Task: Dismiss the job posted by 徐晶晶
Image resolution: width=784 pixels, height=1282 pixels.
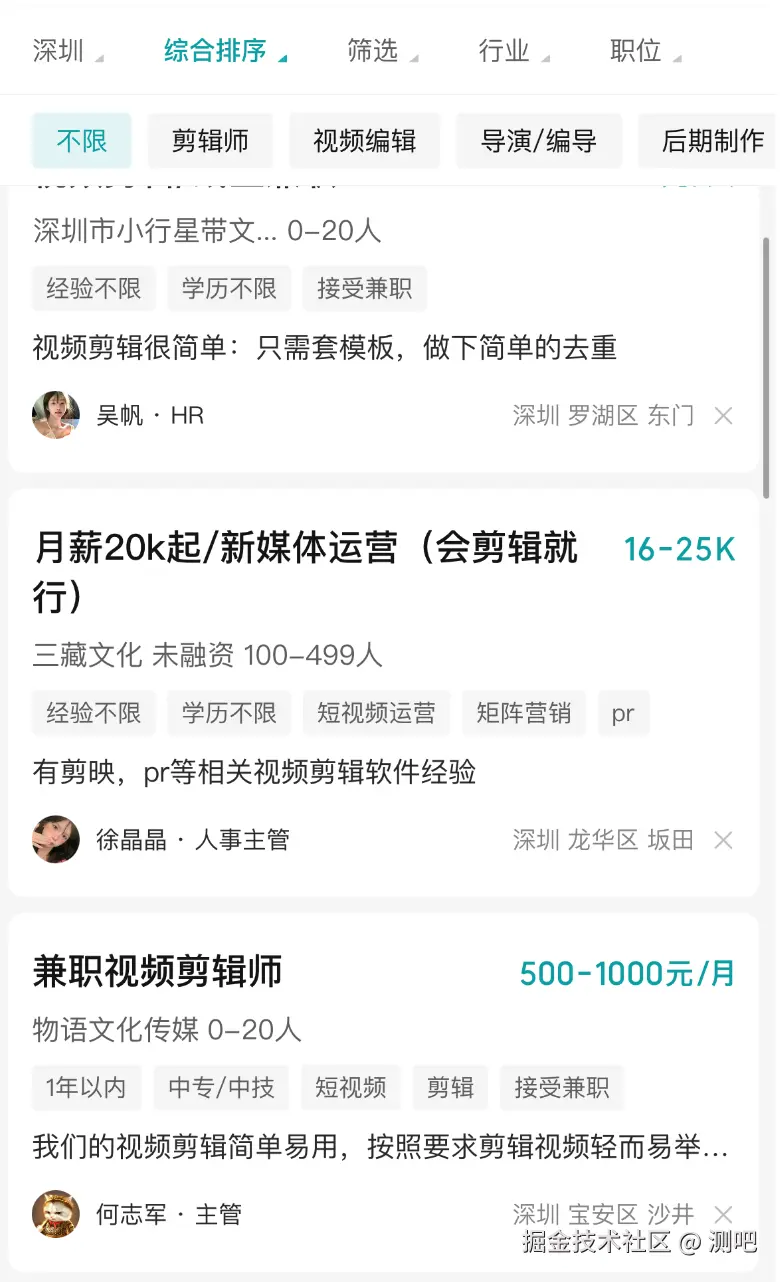Action: pos(724,841)
